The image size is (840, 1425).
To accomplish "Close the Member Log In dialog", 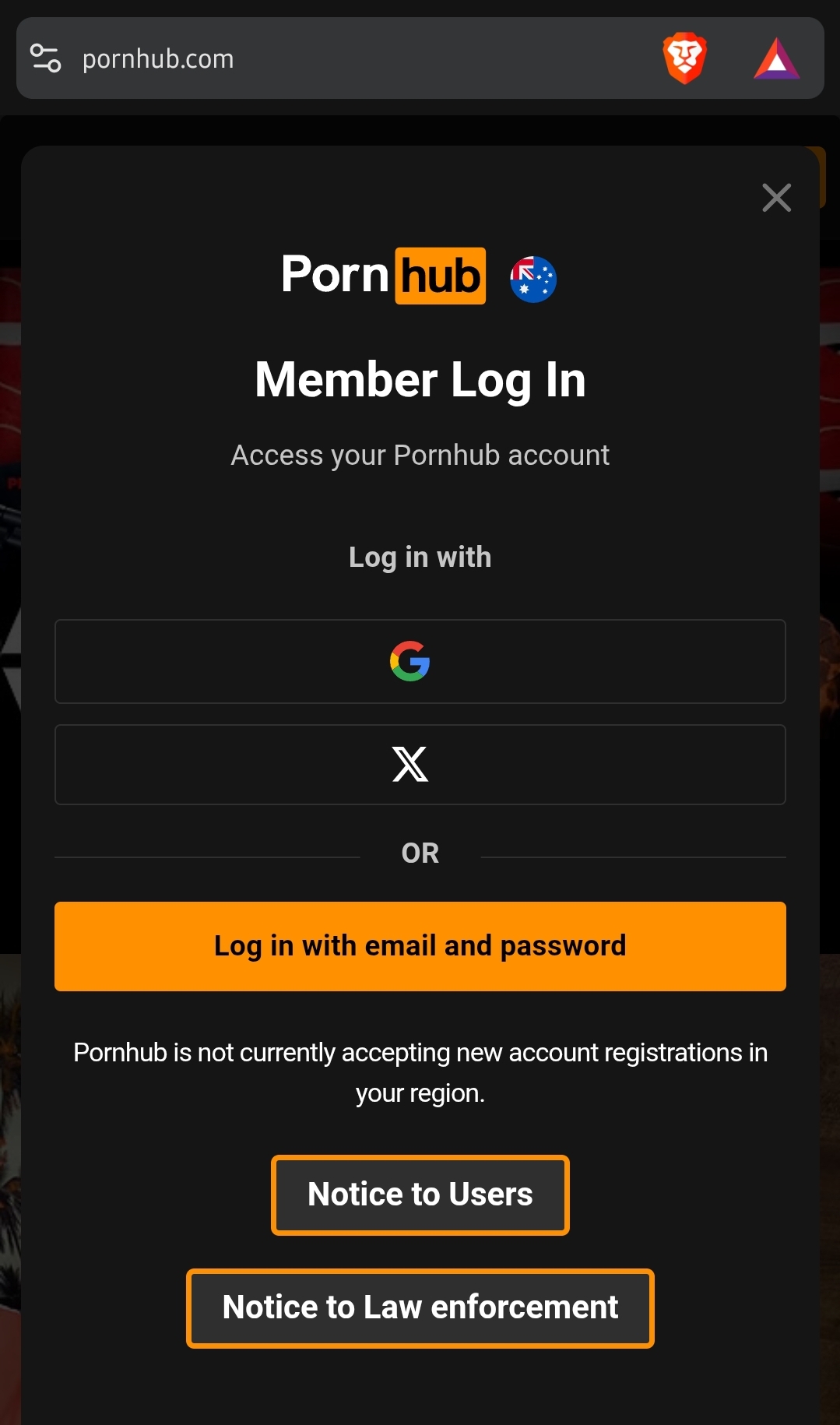I will pos(776,198).
